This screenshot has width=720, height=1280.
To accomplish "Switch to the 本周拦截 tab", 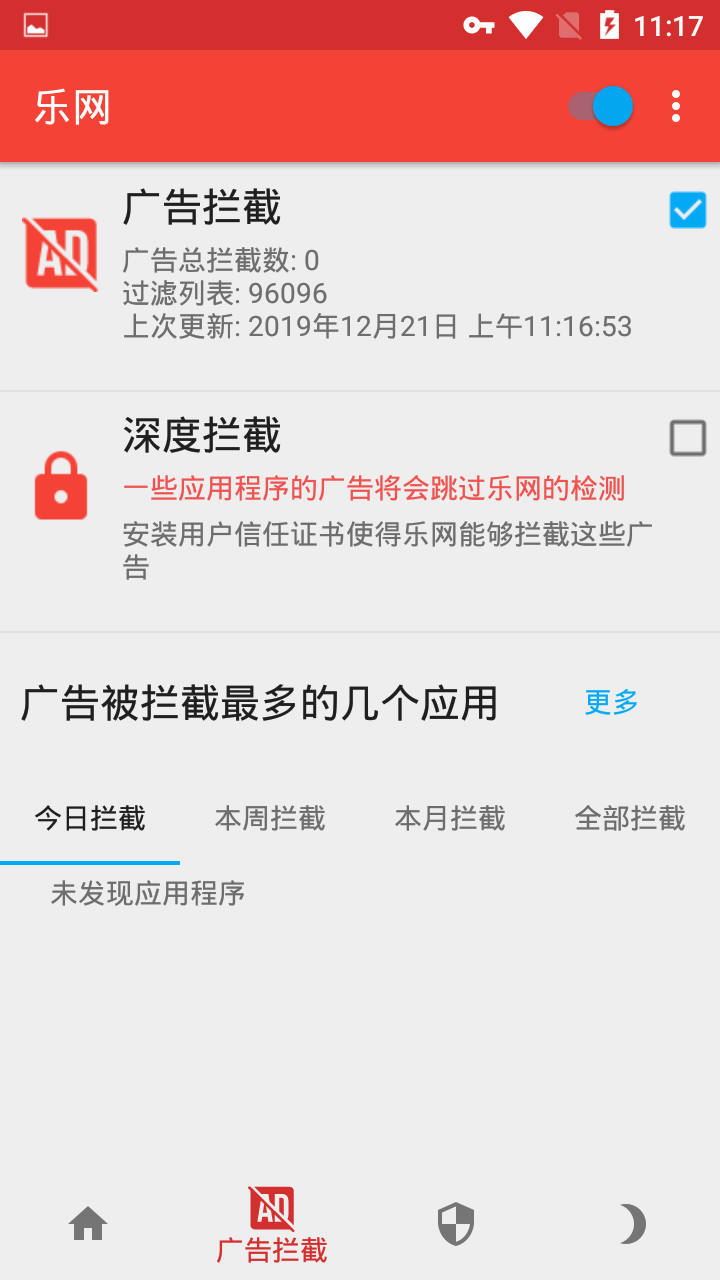I will 270,819.
